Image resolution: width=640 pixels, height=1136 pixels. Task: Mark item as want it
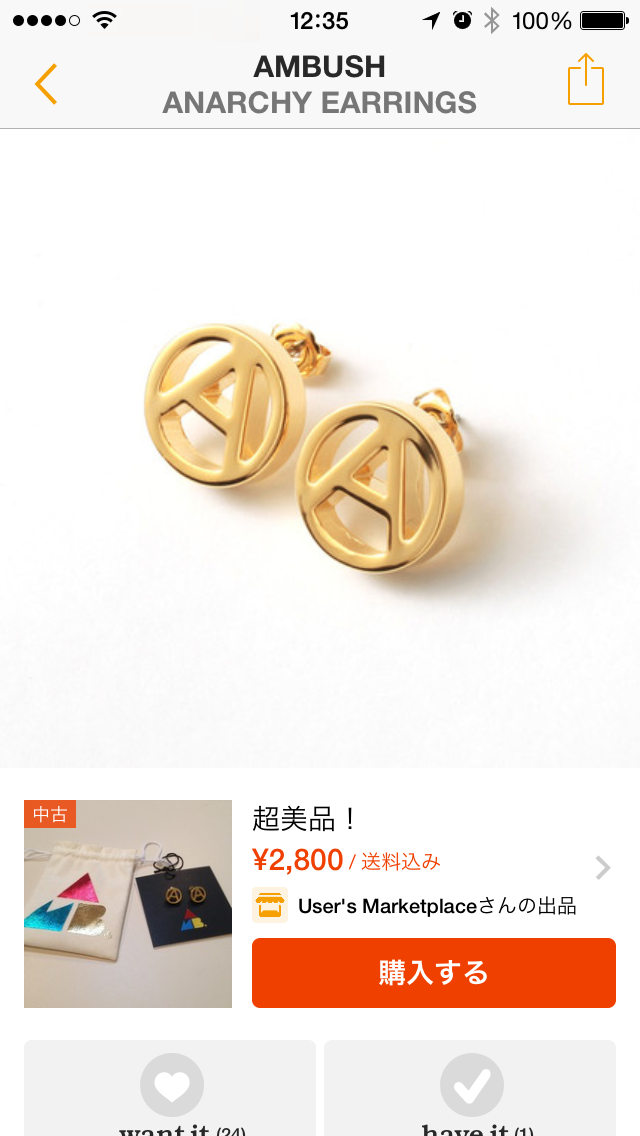coord(171,1090)
